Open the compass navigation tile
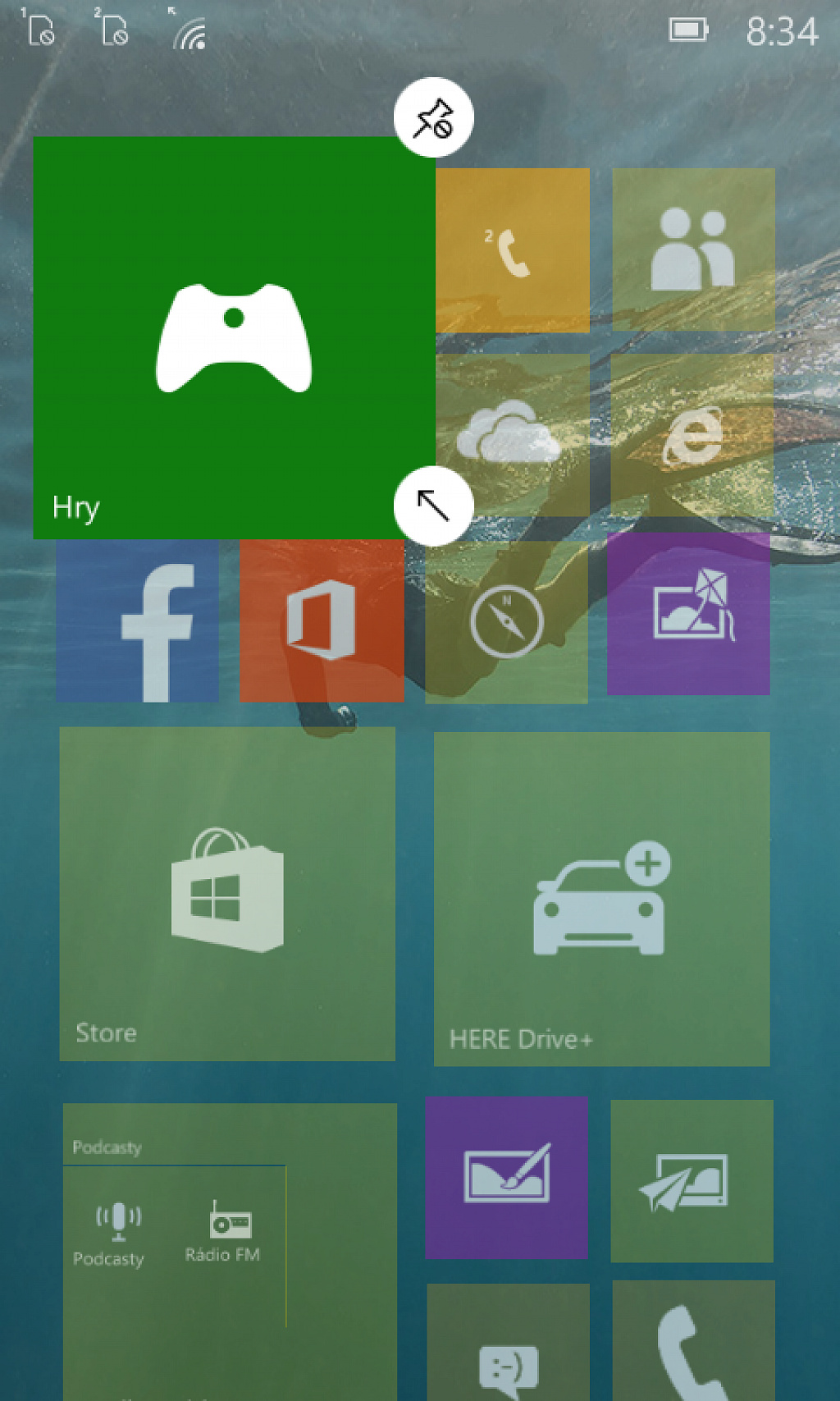 506,621
